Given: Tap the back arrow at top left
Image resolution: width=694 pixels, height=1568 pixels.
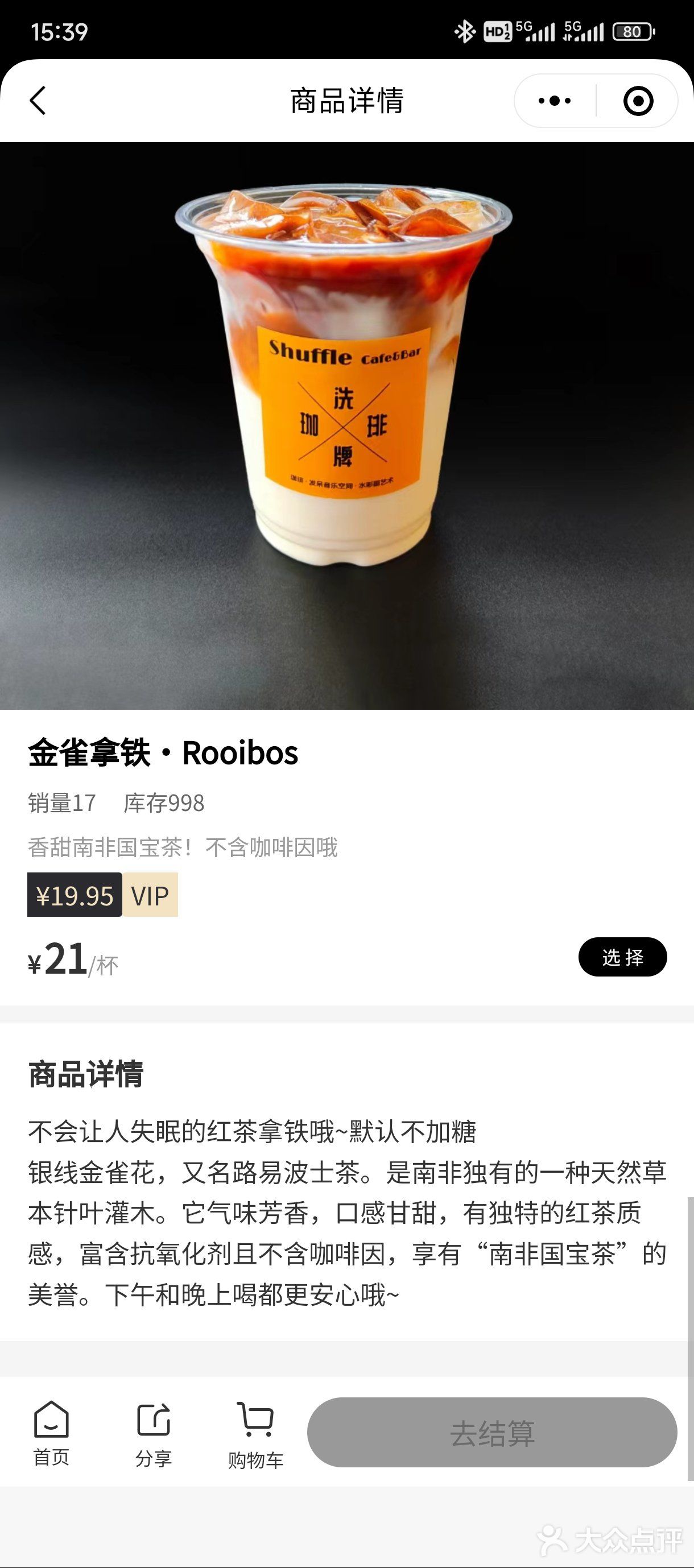Looking at the screenshot, I should [38, 102].
